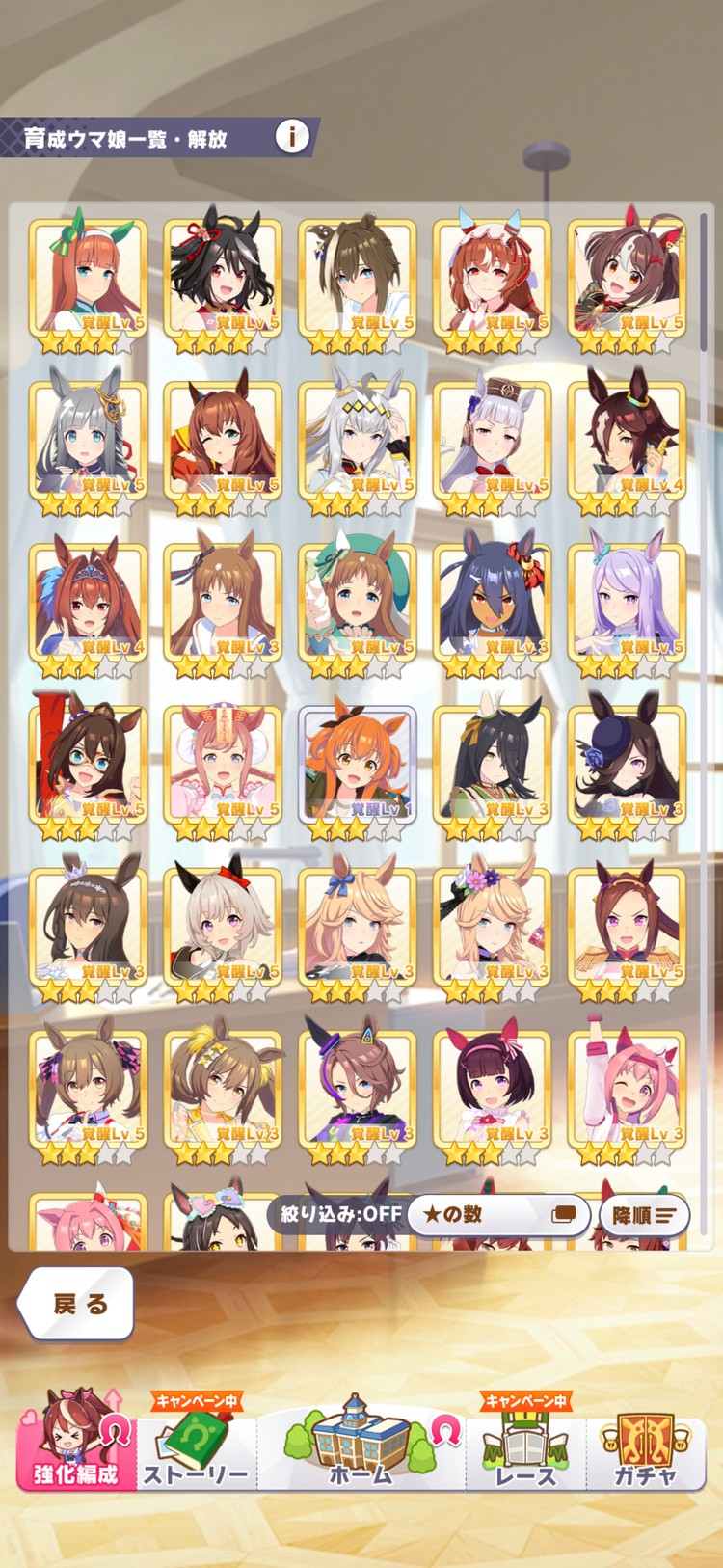Viewport: 723px width, 1568px height.
Task: Change the ★の数 sort criterion
Action: coord(498,1214)
